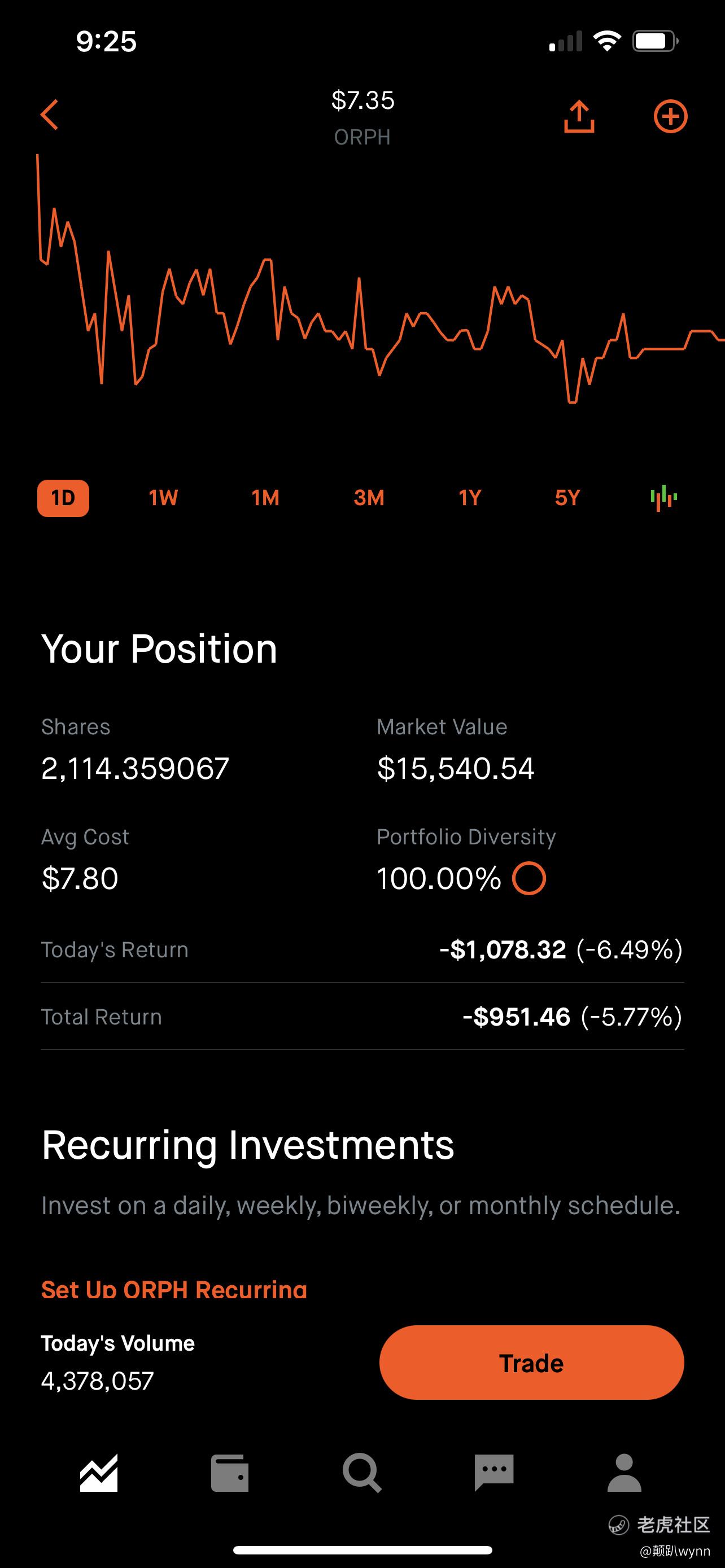
Task: Add ORPH to a watchlist
Action: click(670, 116)
